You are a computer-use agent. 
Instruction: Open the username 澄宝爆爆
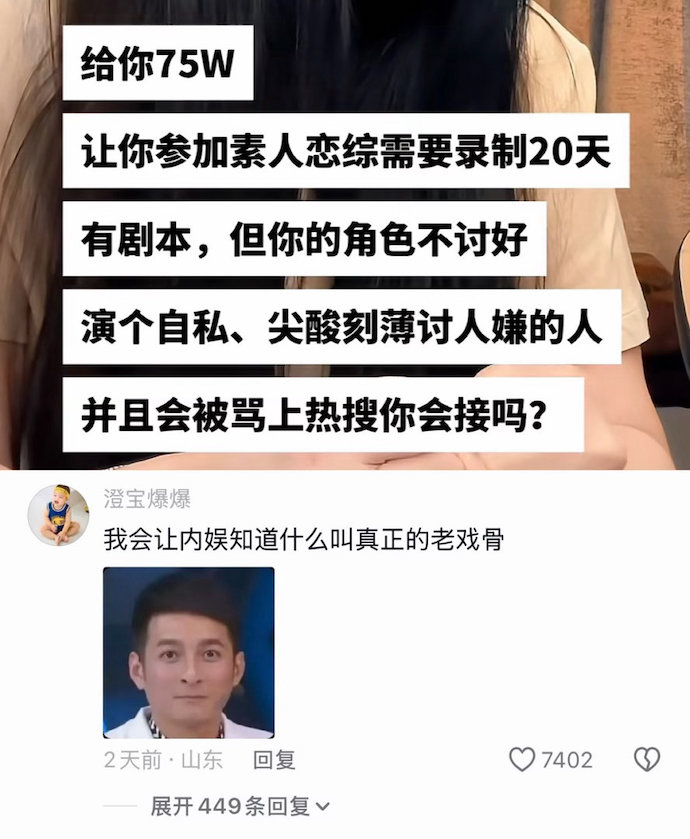click(147, 498)
